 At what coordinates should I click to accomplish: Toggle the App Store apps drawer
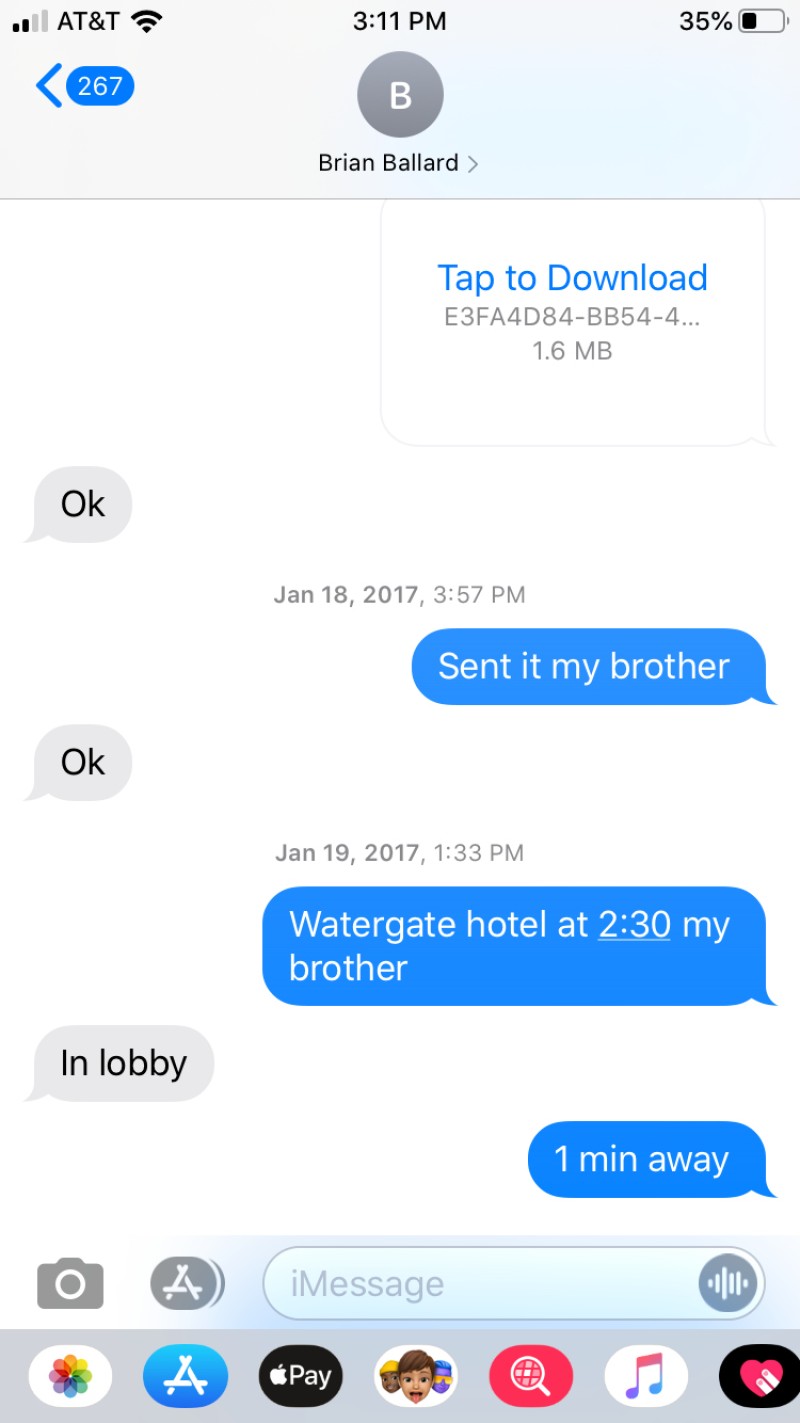click(187, 1282)
